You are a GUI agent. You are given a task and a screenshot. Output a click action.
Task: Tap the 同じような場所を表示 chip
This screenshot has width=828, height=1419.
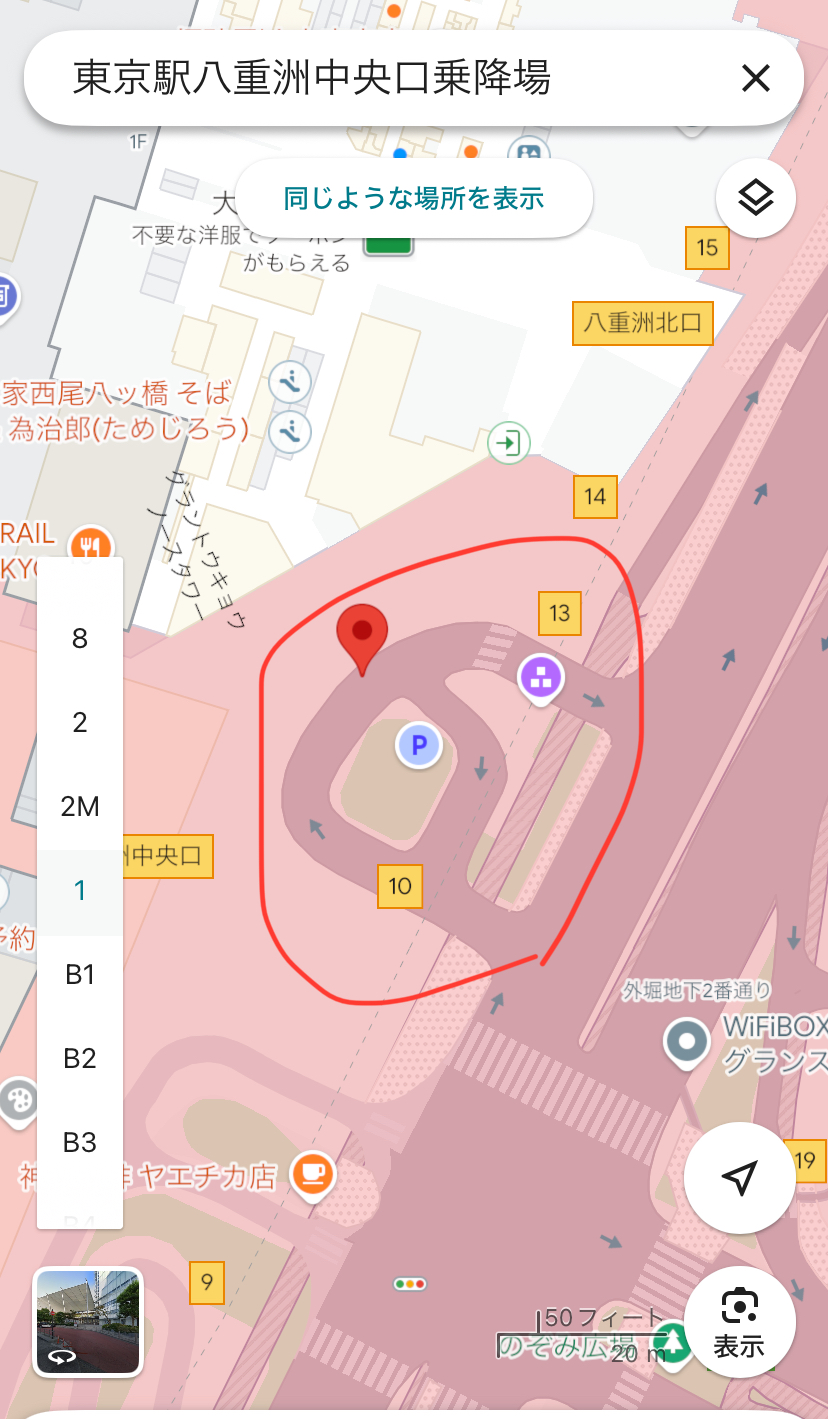click(414, 198)
